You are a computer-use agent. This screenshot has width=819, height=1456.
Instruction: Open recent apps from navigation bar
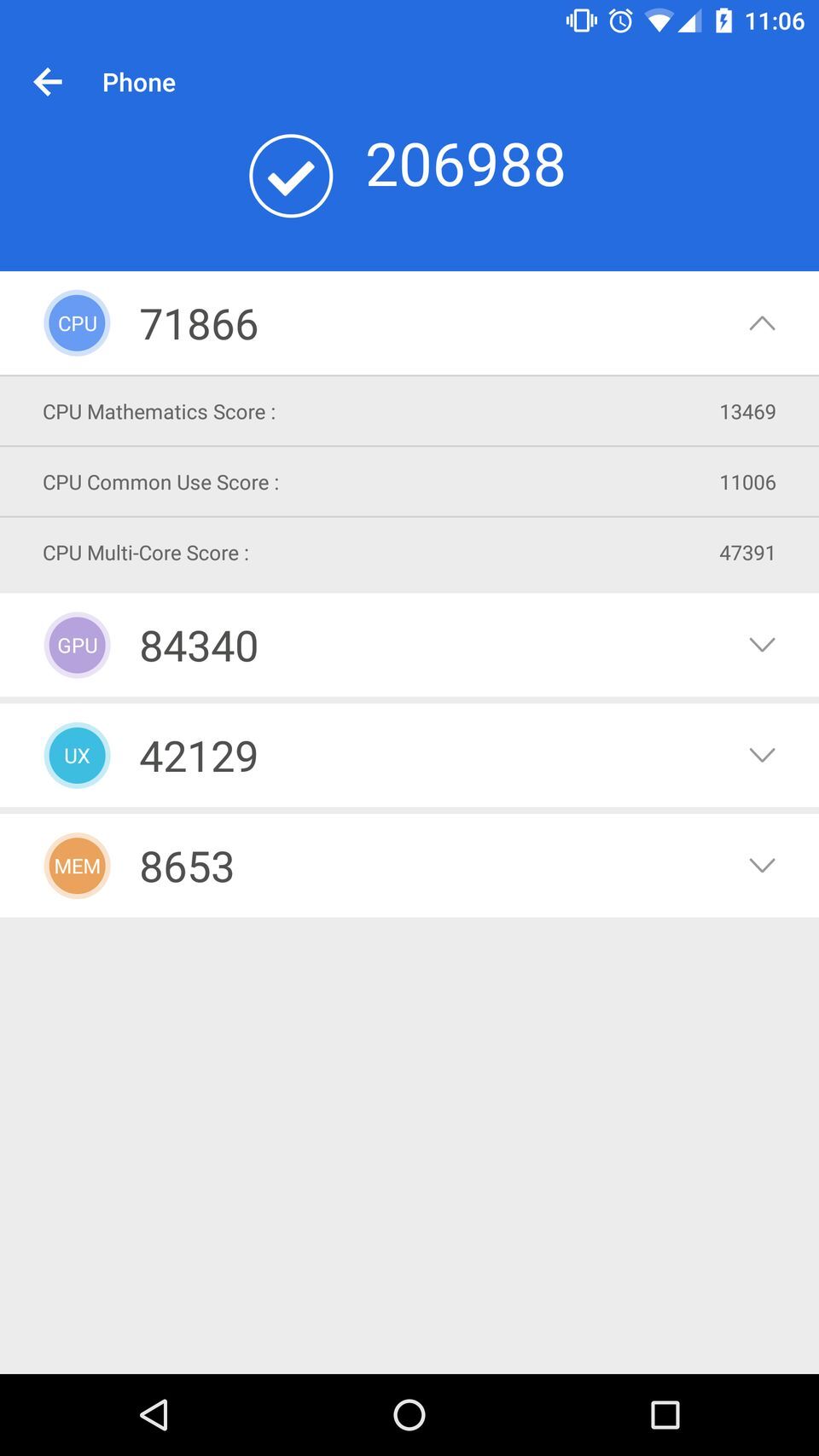point(665,1415)
